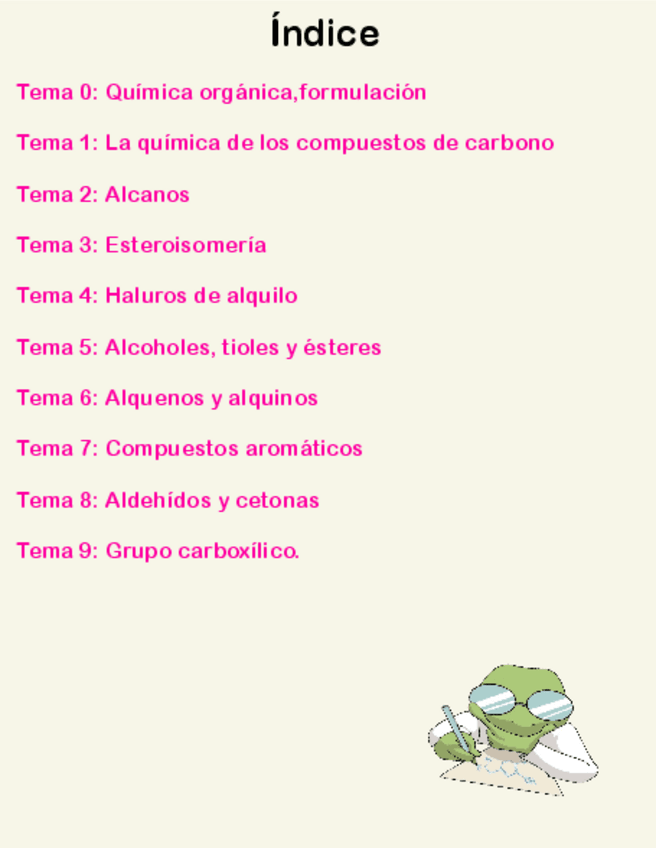Screen dimensions: 656x848
Task: Open Tema 1 on compuestos de carbono
Action: pyautogui.click(x=285, y=143)
